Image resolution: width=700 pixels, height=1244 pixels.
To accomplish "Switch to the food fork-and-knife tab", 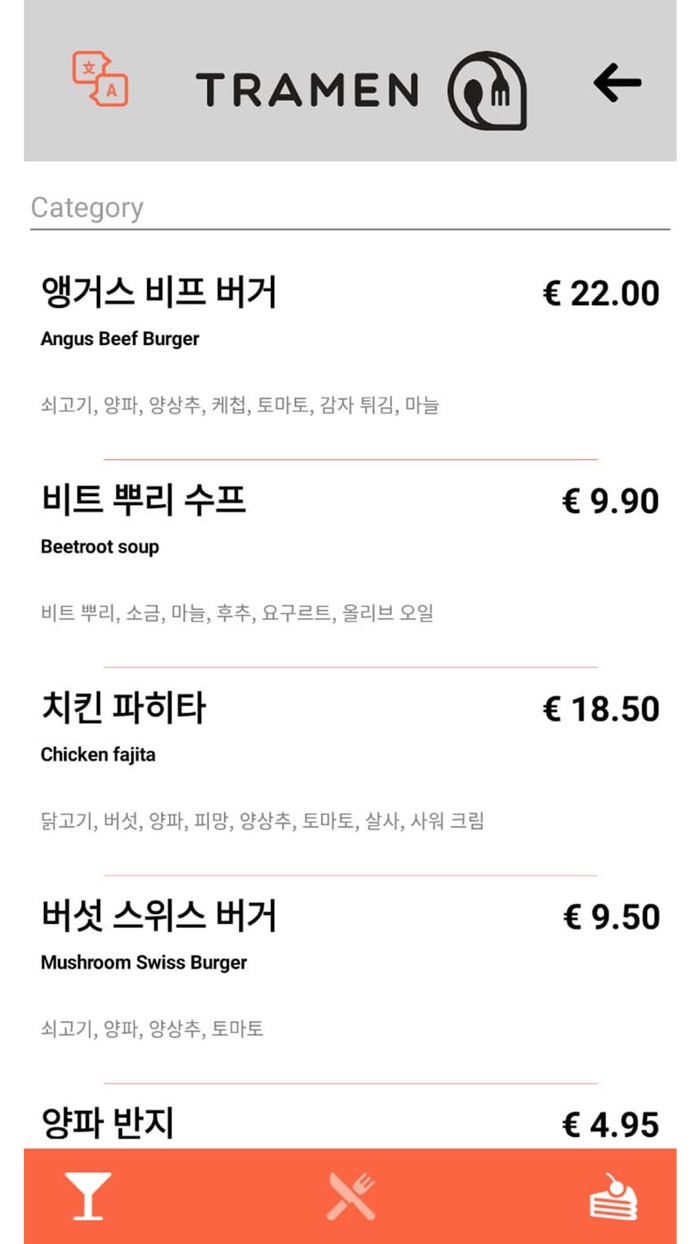I will click(351, 1196).
